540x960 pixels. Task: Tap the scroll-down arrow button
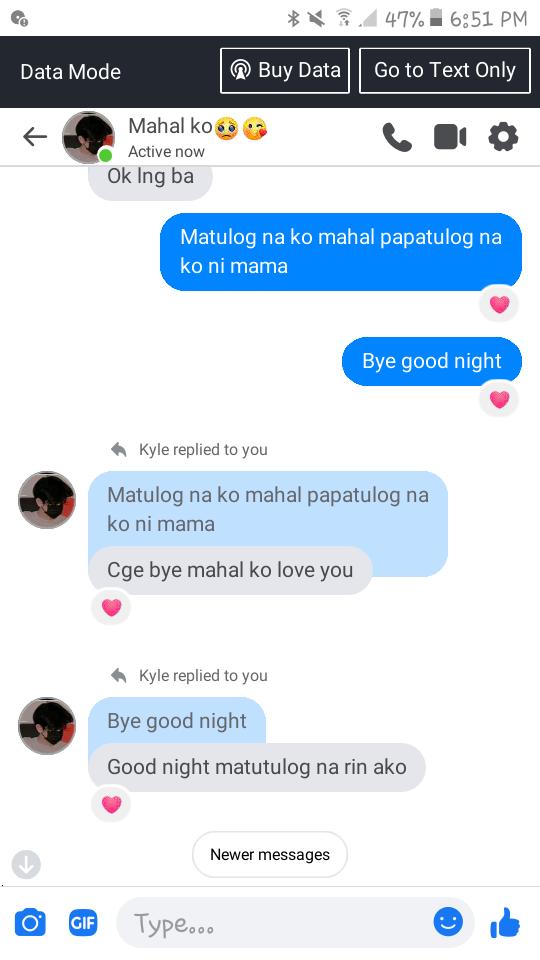click(x=26, y=864)
